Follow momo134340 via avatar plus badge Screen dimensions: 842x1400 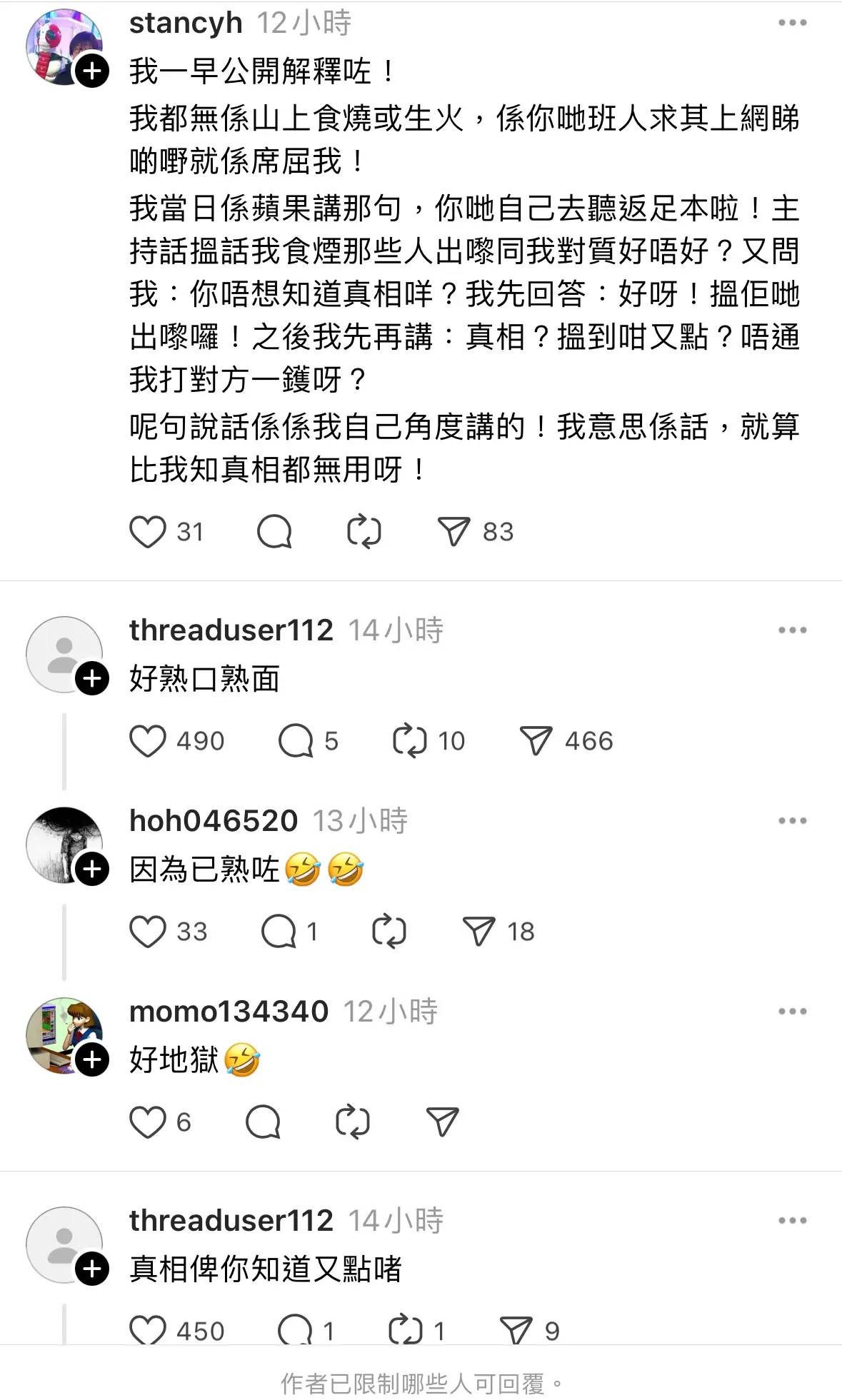(x=93, y=1059)
